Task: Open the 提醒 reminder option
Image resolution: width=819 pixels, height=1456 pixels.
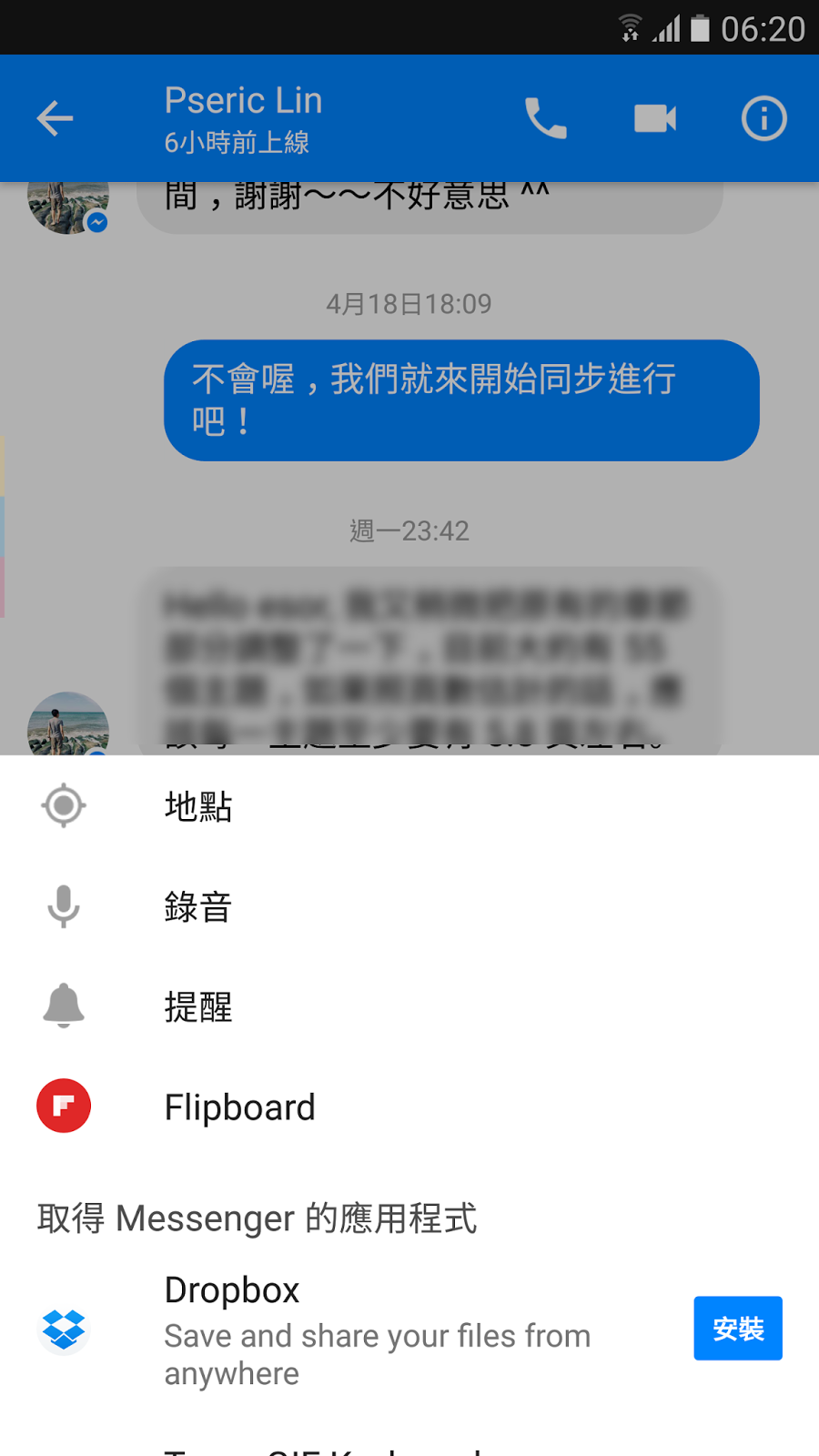Action: click(409, 1006)
